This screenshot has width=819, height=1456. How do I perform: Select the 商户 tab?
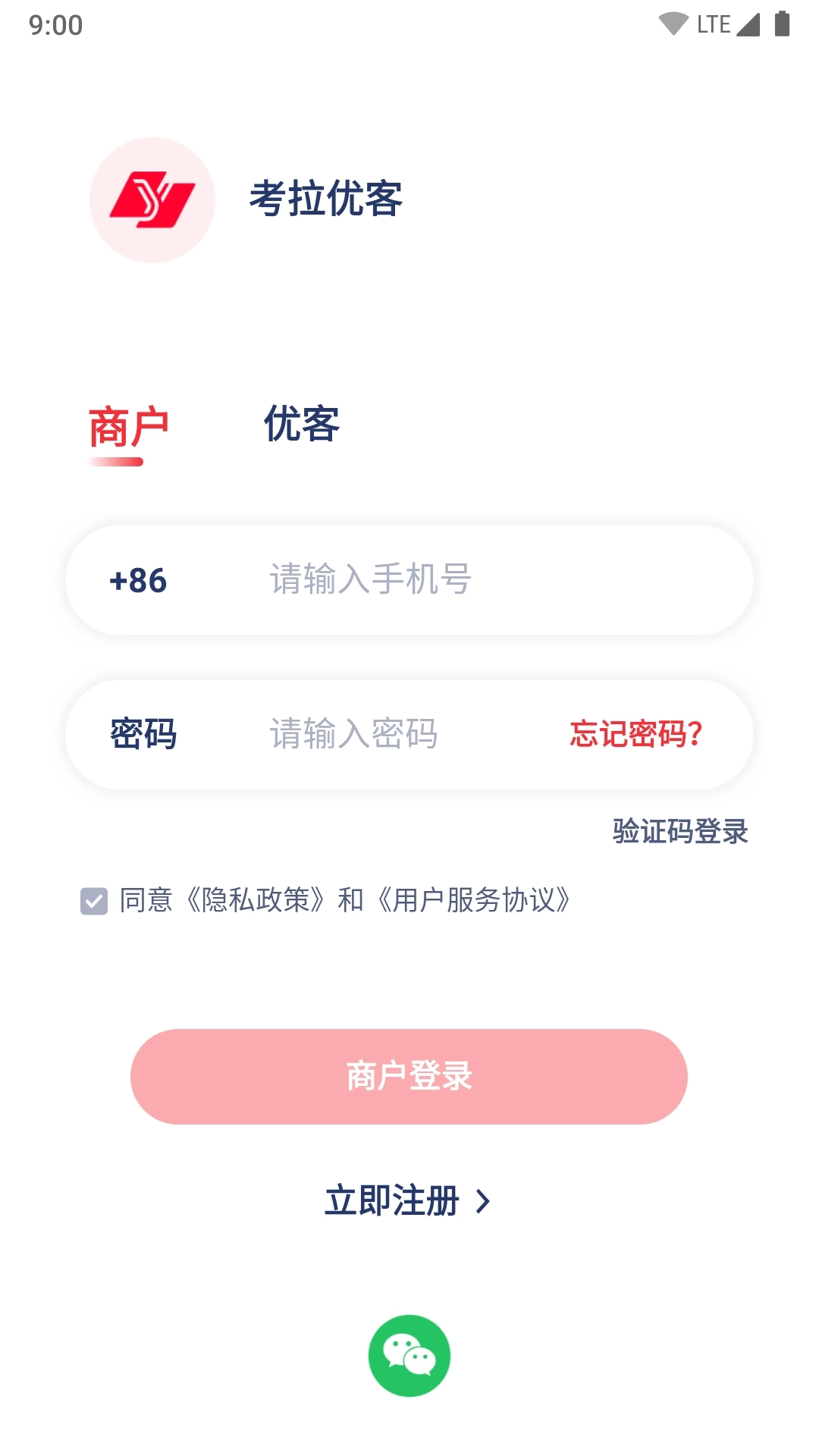tap(130, 425)
